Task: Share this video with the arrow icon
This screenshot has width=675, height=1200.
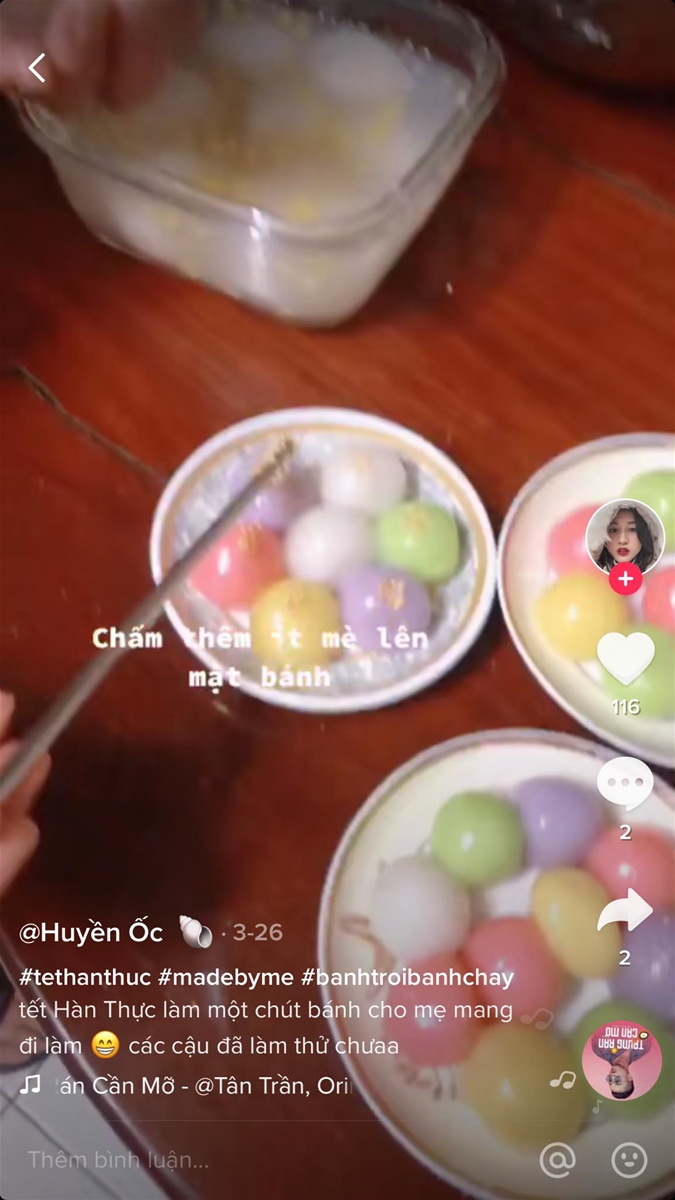Action: pyautogui.click(x=625, y=911)
